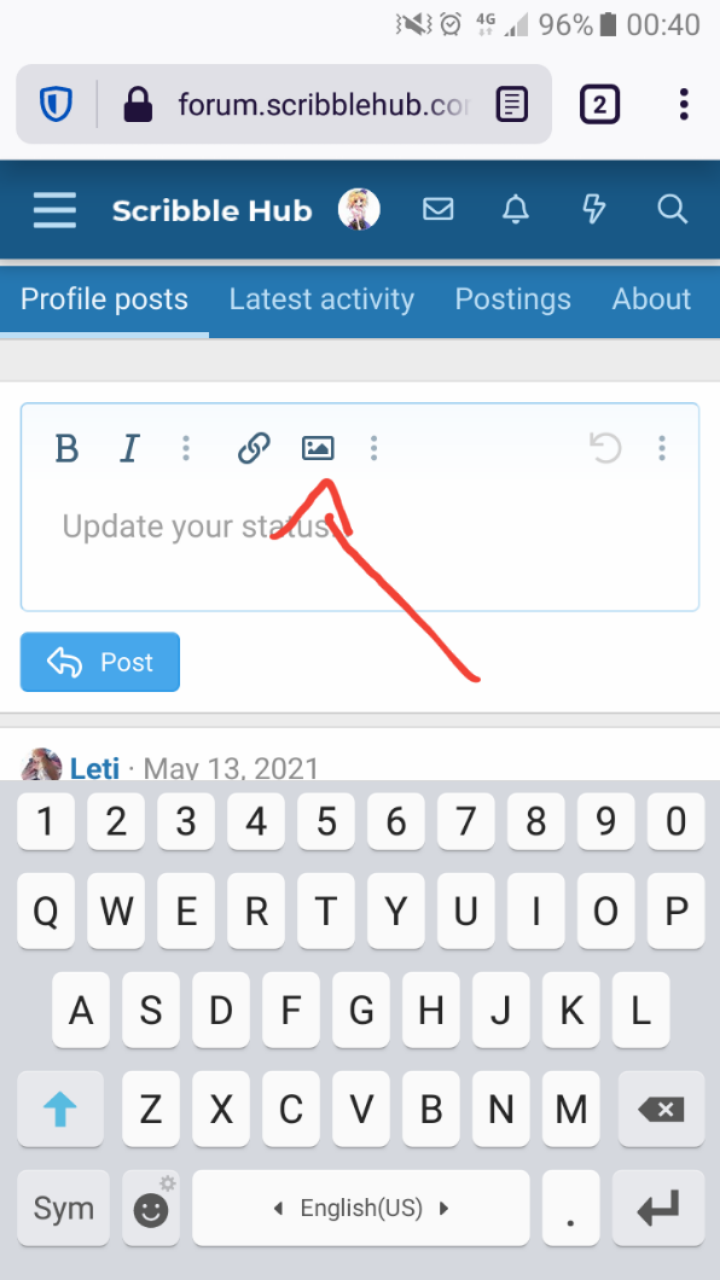Post the status update

tap(100, 662)
